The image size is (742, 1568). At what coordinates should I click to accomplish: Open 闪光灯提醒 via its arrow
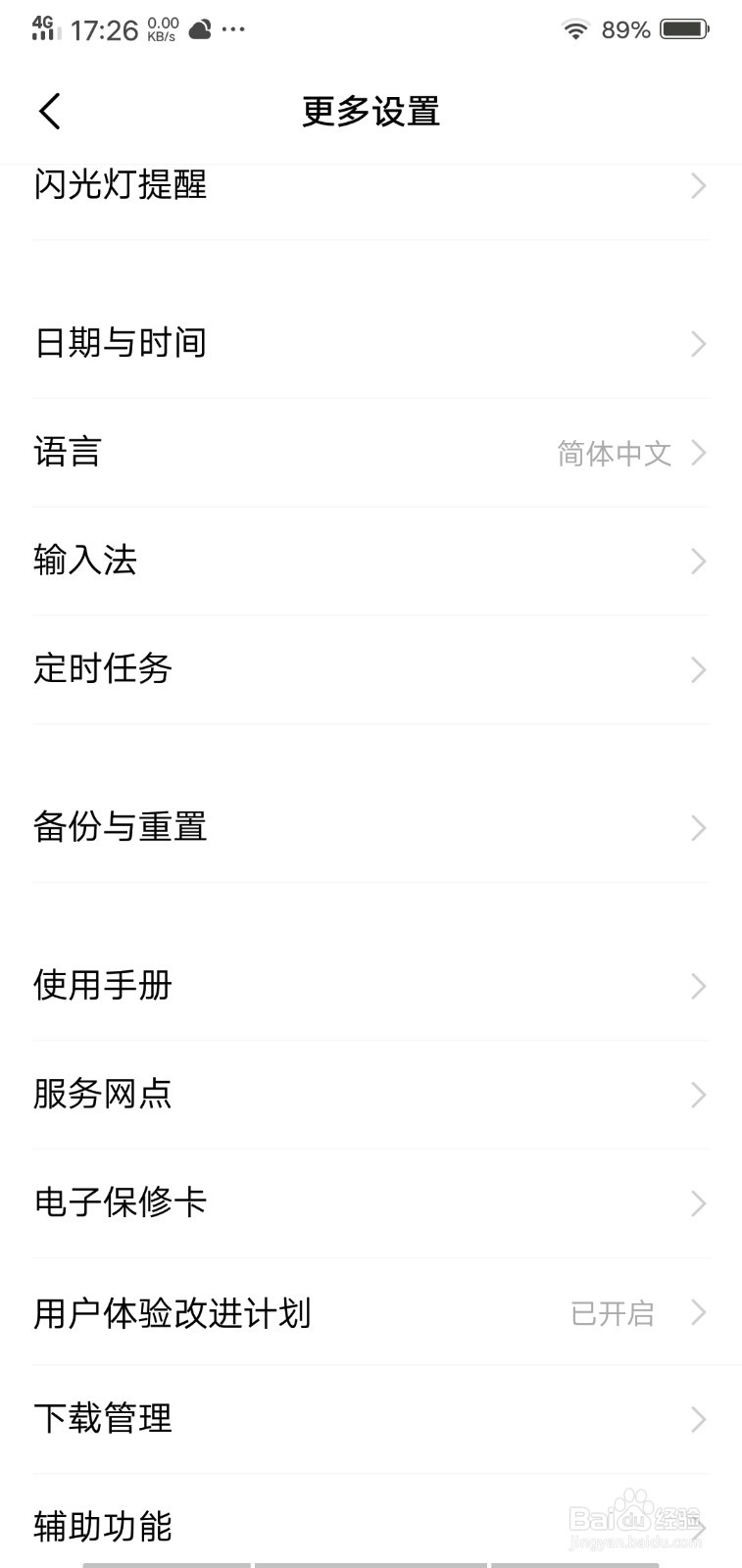click(x=697, y=186)
